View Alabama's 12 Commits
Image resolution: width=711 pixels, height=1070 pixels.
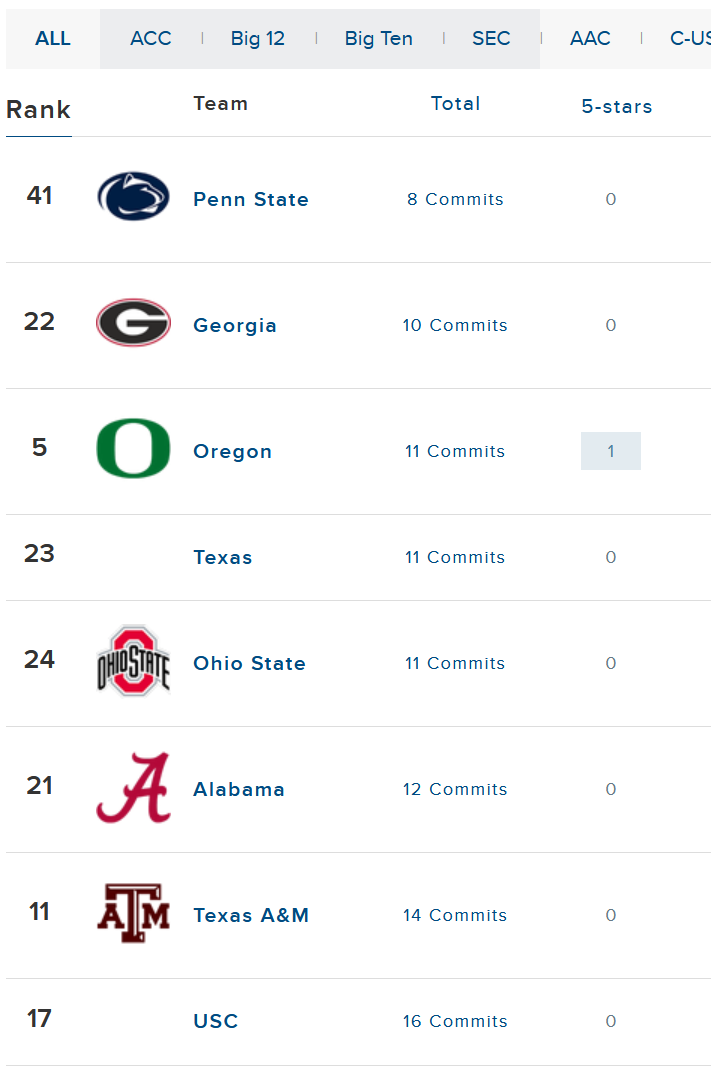(455, 790)
